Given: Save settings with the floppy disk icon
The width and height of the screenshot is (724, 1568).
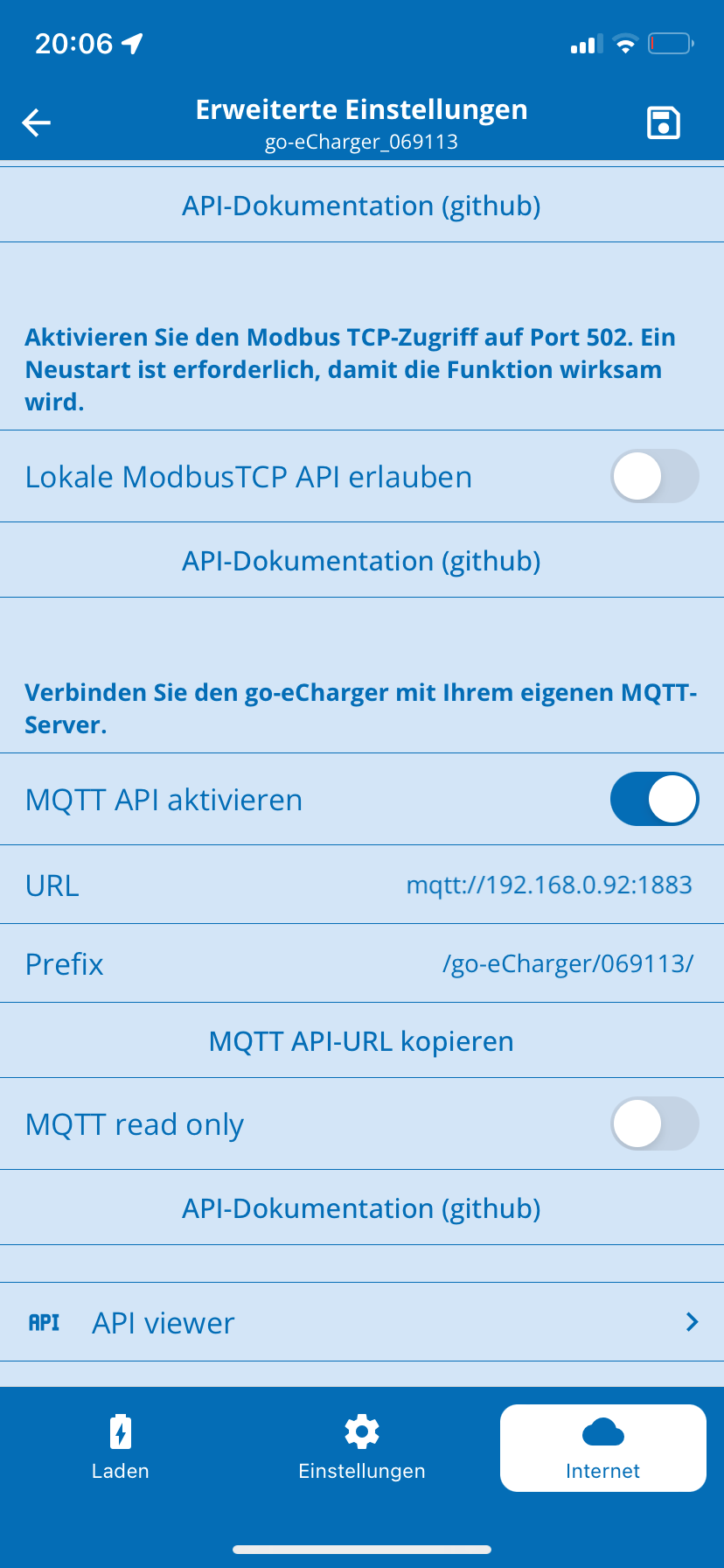Looking at the screenshot, I should click(x=663, y=123).
